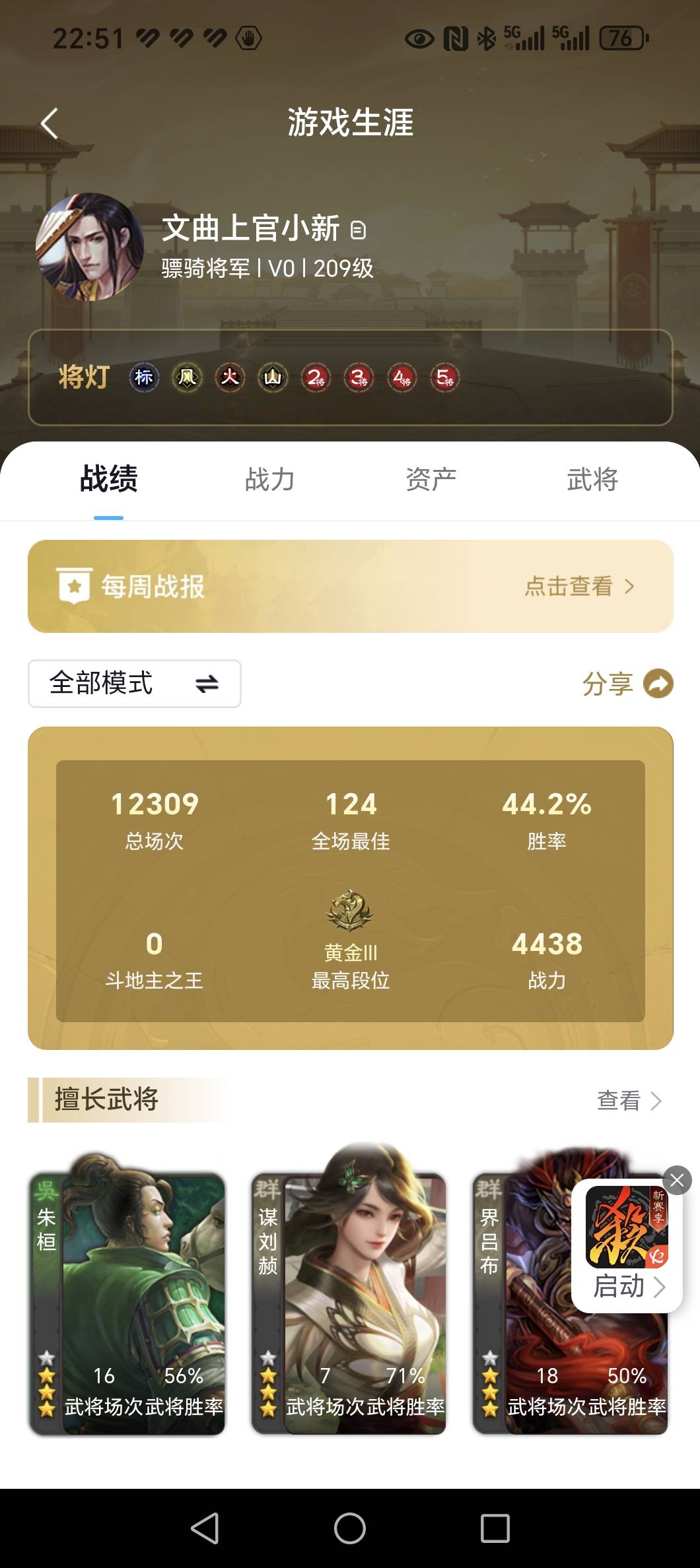Viewport: 700px width, 1568px height.
Task: Switch to the 武将 tab
Action: point(592,480)
